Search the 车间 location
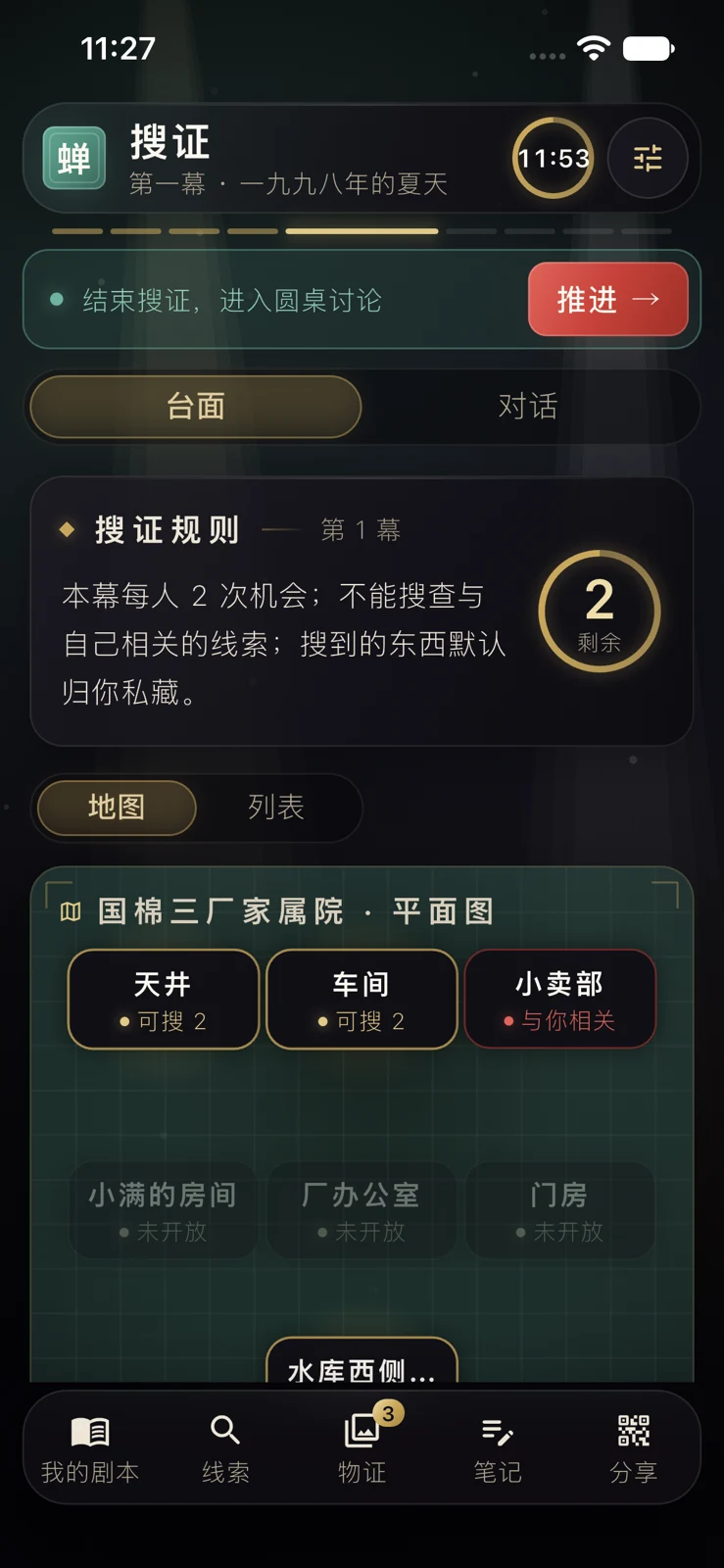The height and width of the screenshot is (1568, 724). 362,1000
